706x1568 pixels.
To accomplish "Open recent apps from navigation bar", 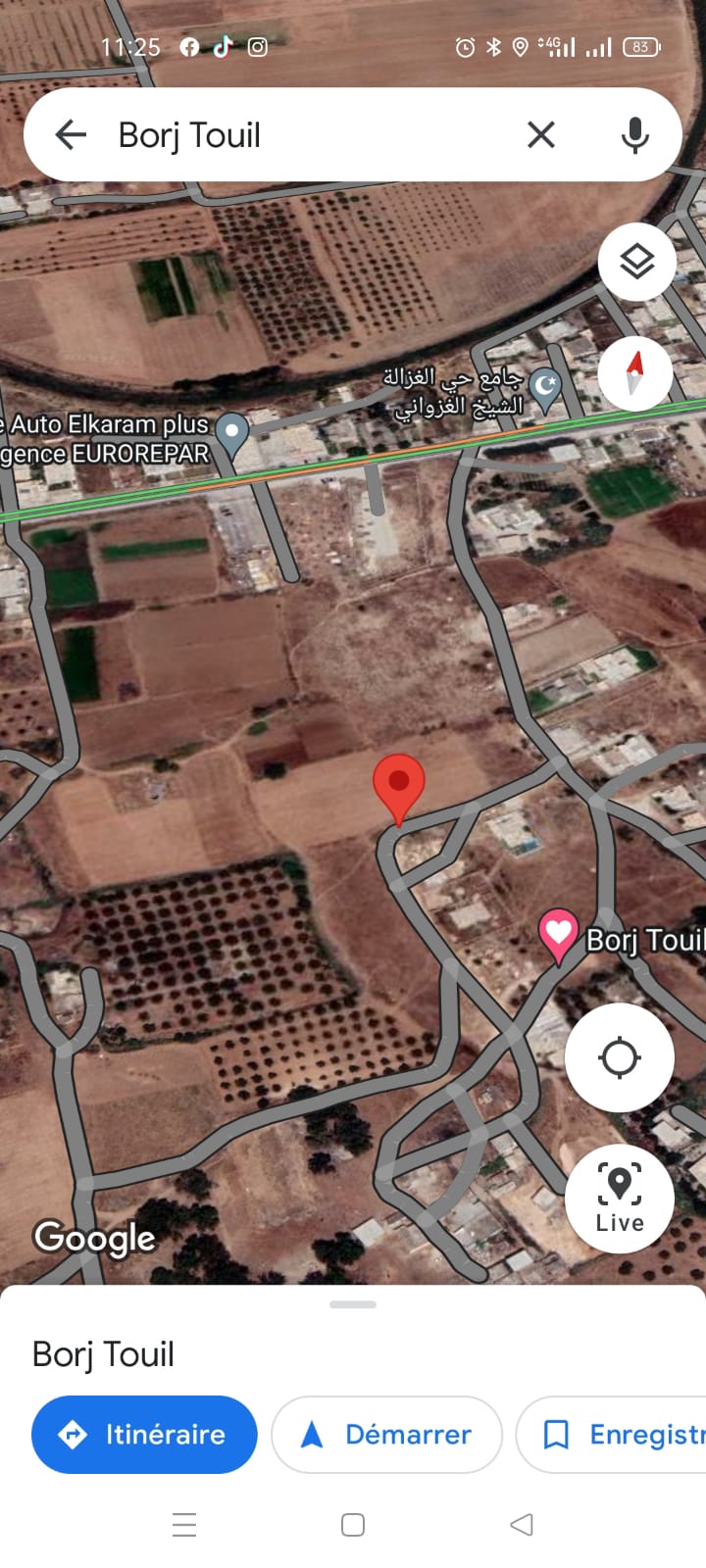I will coord(184,1525).
